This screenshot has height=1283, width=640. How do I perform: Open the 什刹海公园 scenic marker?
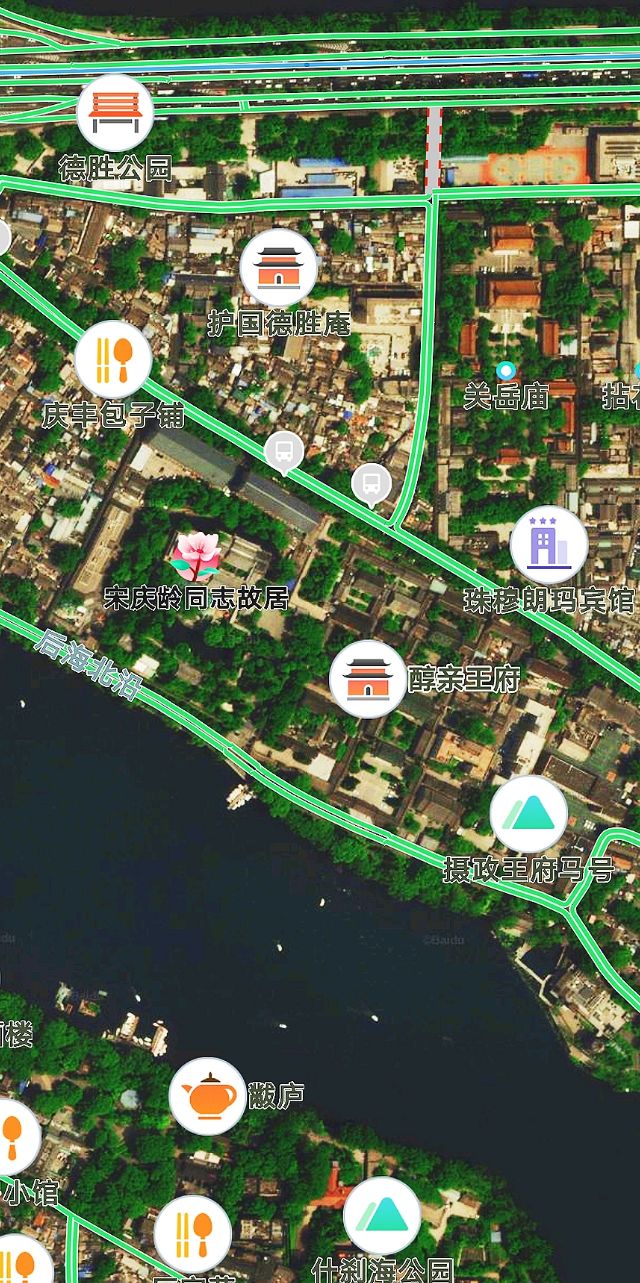click(381, 1216)
